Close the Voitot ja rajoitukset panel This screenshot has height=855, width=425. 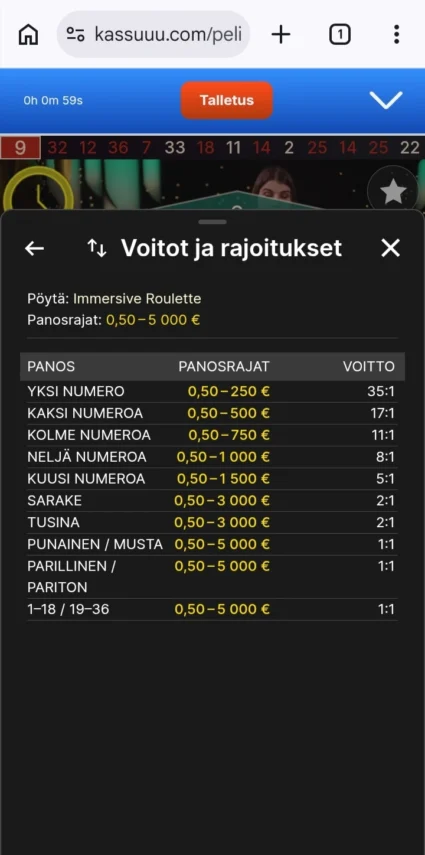coord(391,249)
